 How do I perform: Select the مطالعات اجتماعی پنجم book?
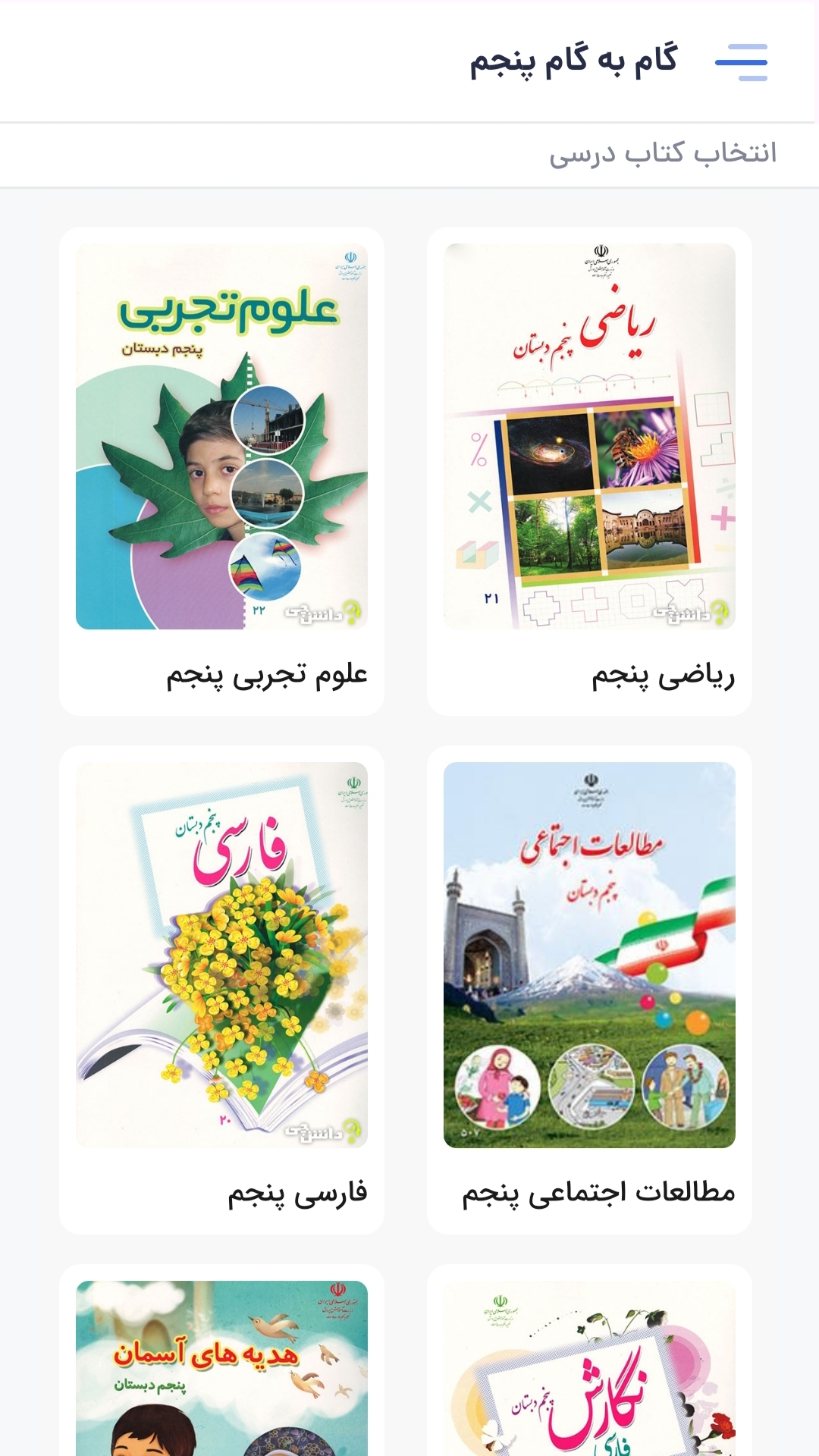589,990
